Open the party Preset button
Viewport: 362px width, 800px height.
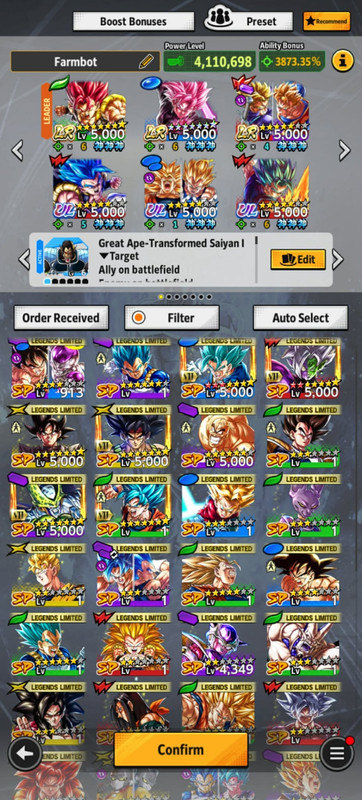click(x=249, y=21)
